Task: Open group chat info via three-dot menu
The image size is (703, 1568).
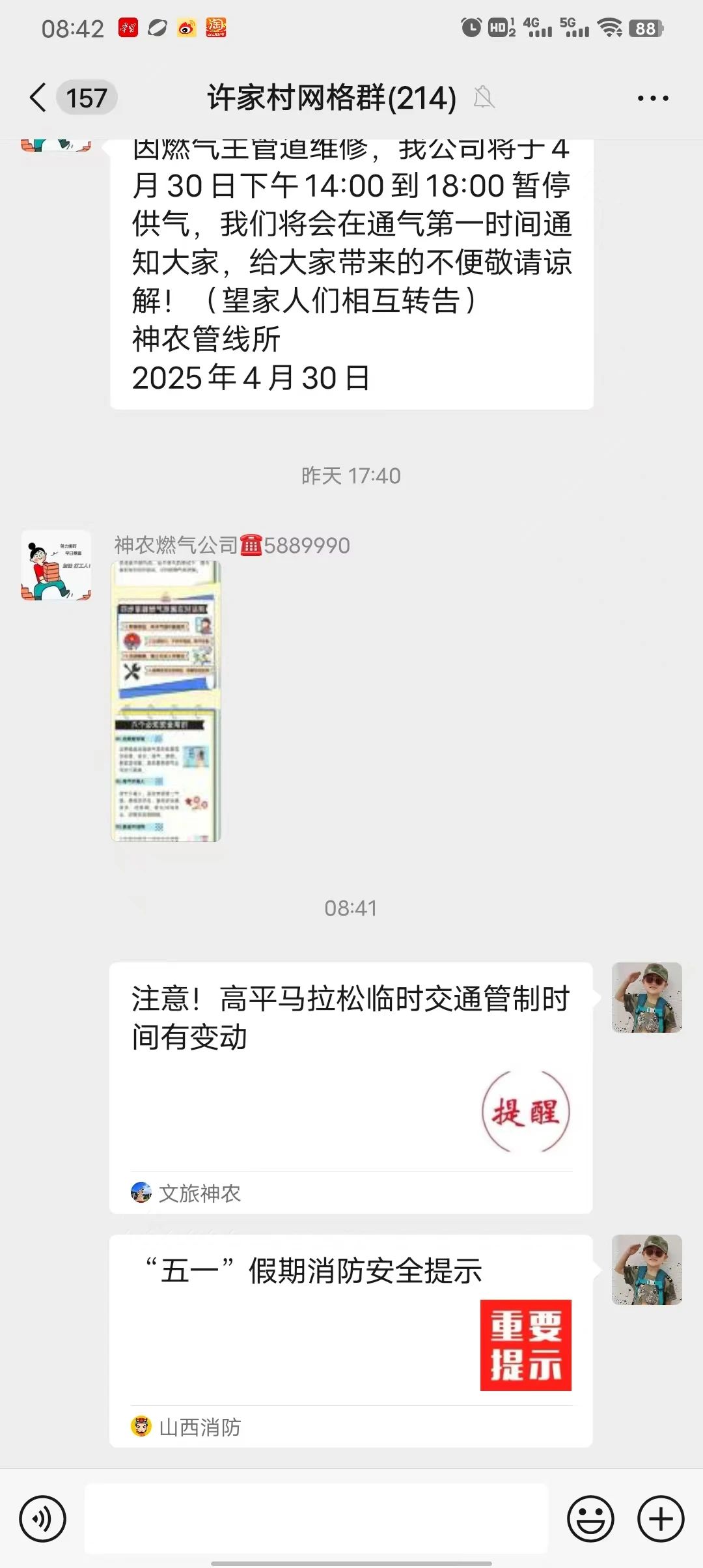Action: tap(652, 98)
